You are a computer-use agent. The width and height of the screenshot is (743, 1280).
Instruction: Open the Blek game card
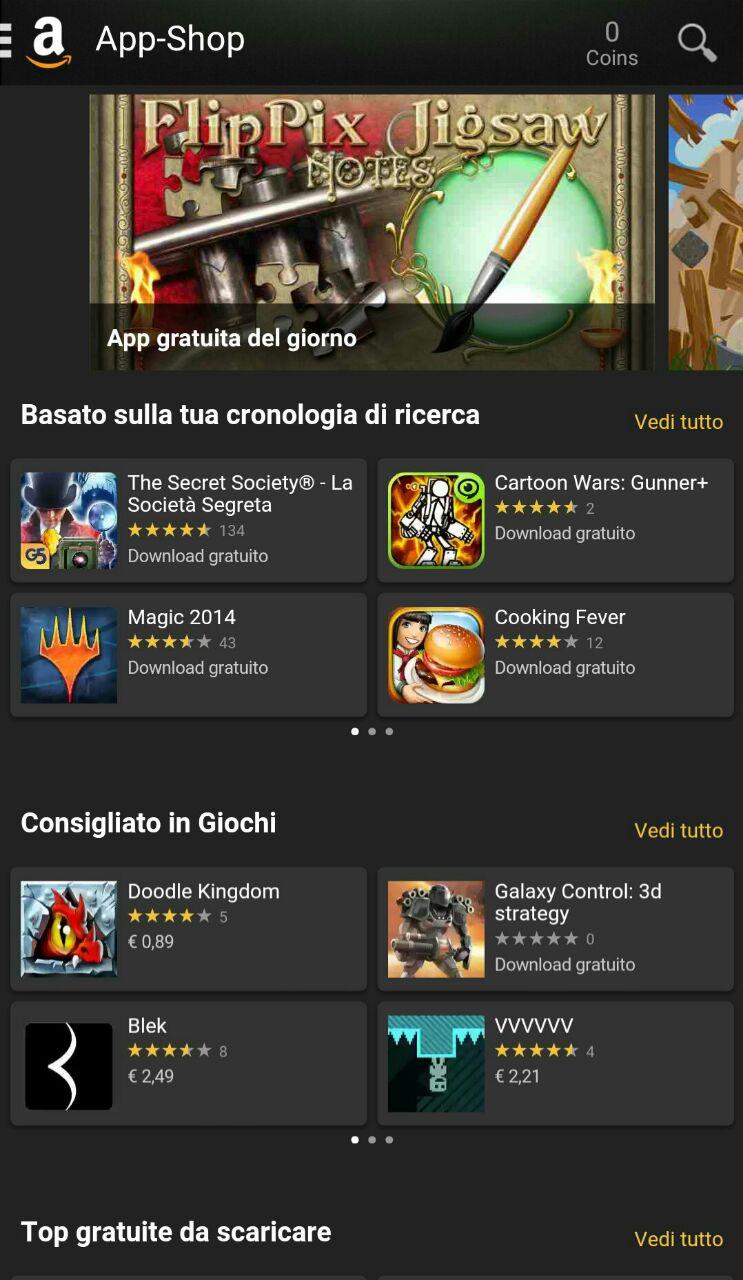[189, 1063]
